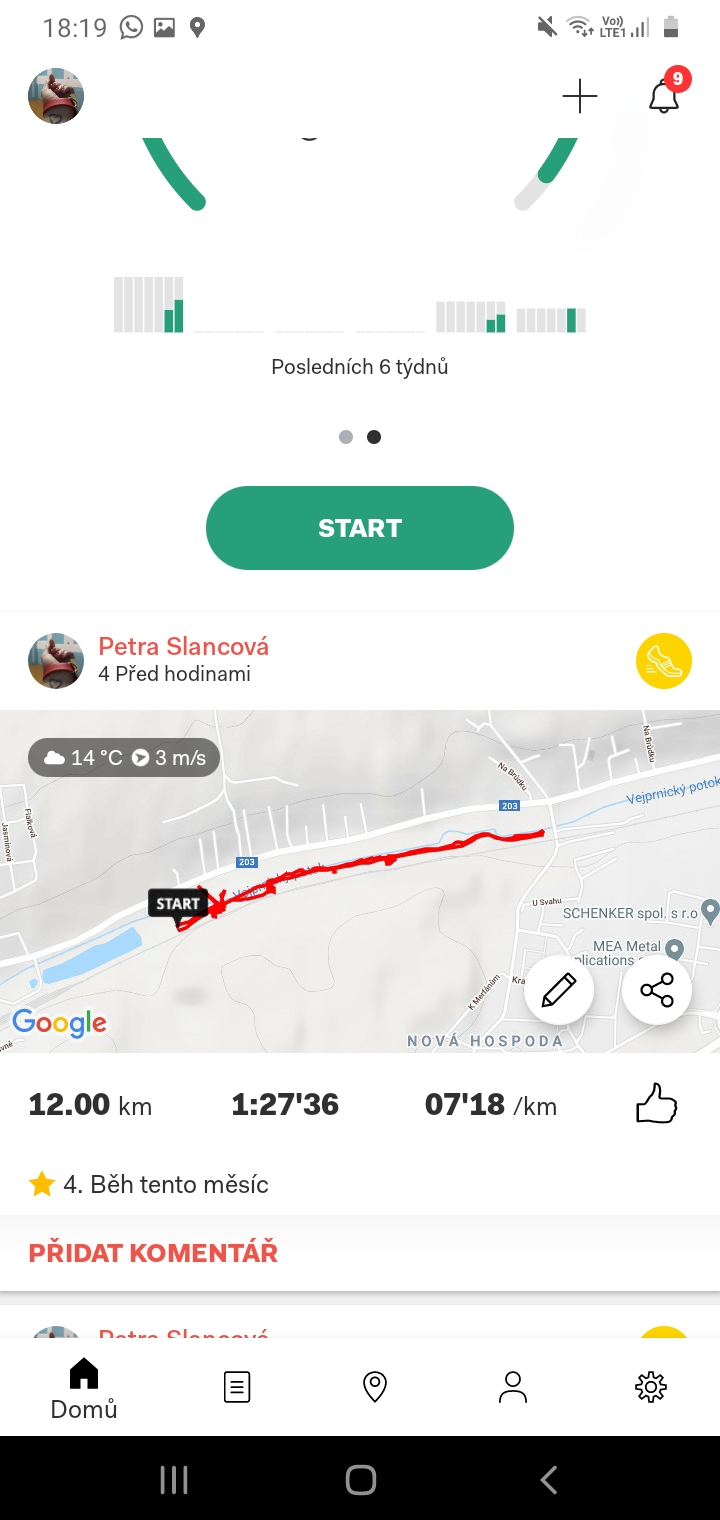Like the run with the thumbs-up icon

pyautogui.click(x=657, y=1106)
